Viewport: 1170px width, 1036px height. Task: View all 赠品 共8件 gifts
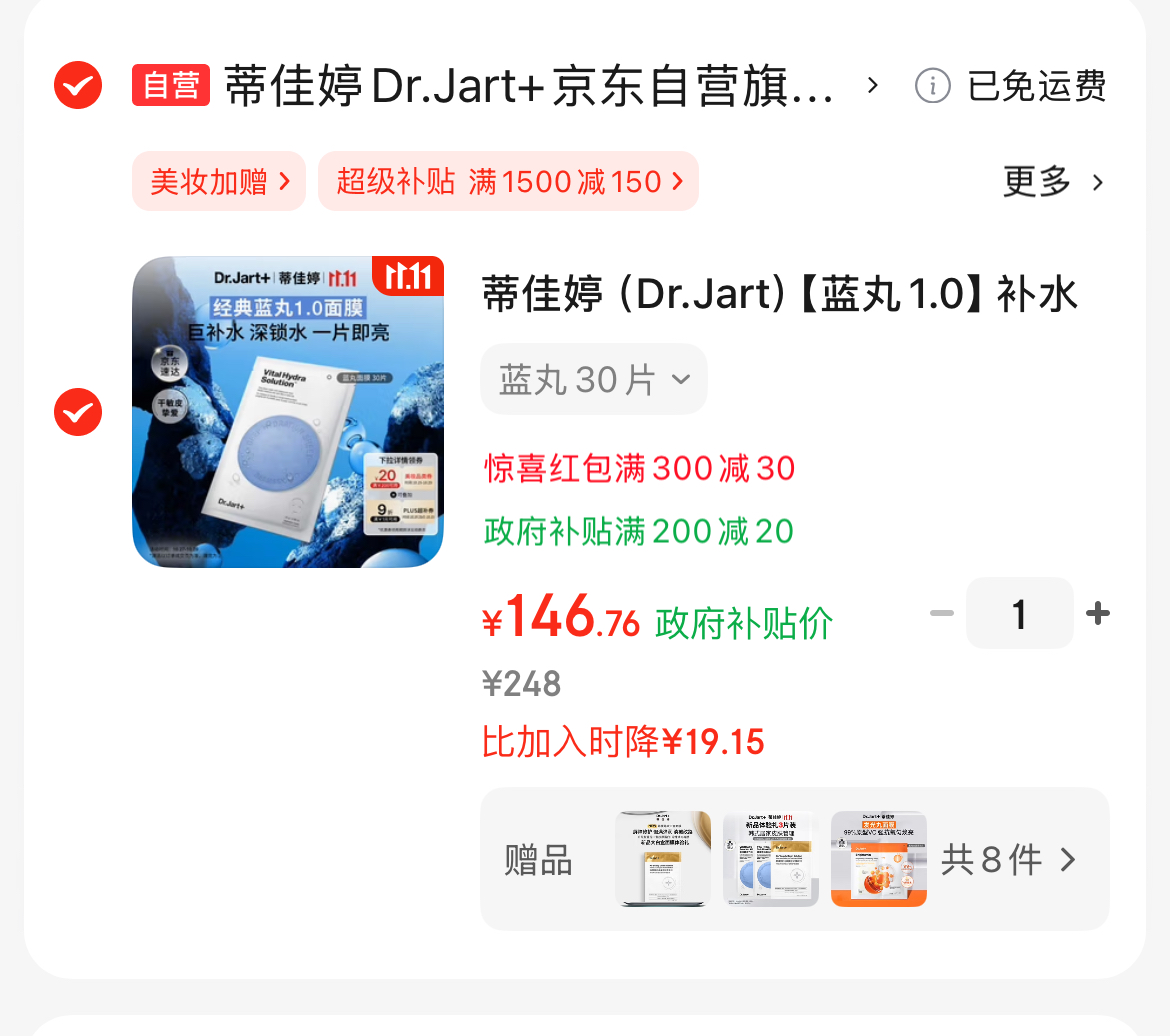point(1008,860)
